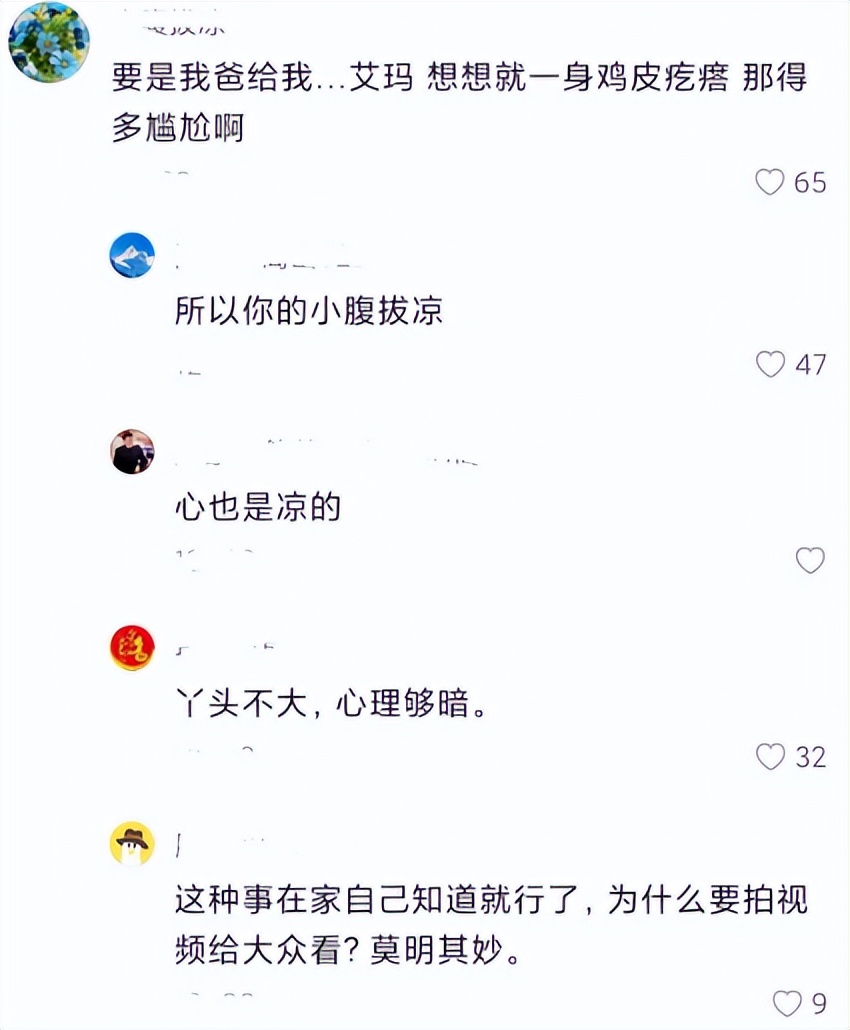The image size is (850, 1030).
Task: Tap the comment "所以你的小腹拔凉"
Action: click(x=310, y=311)
